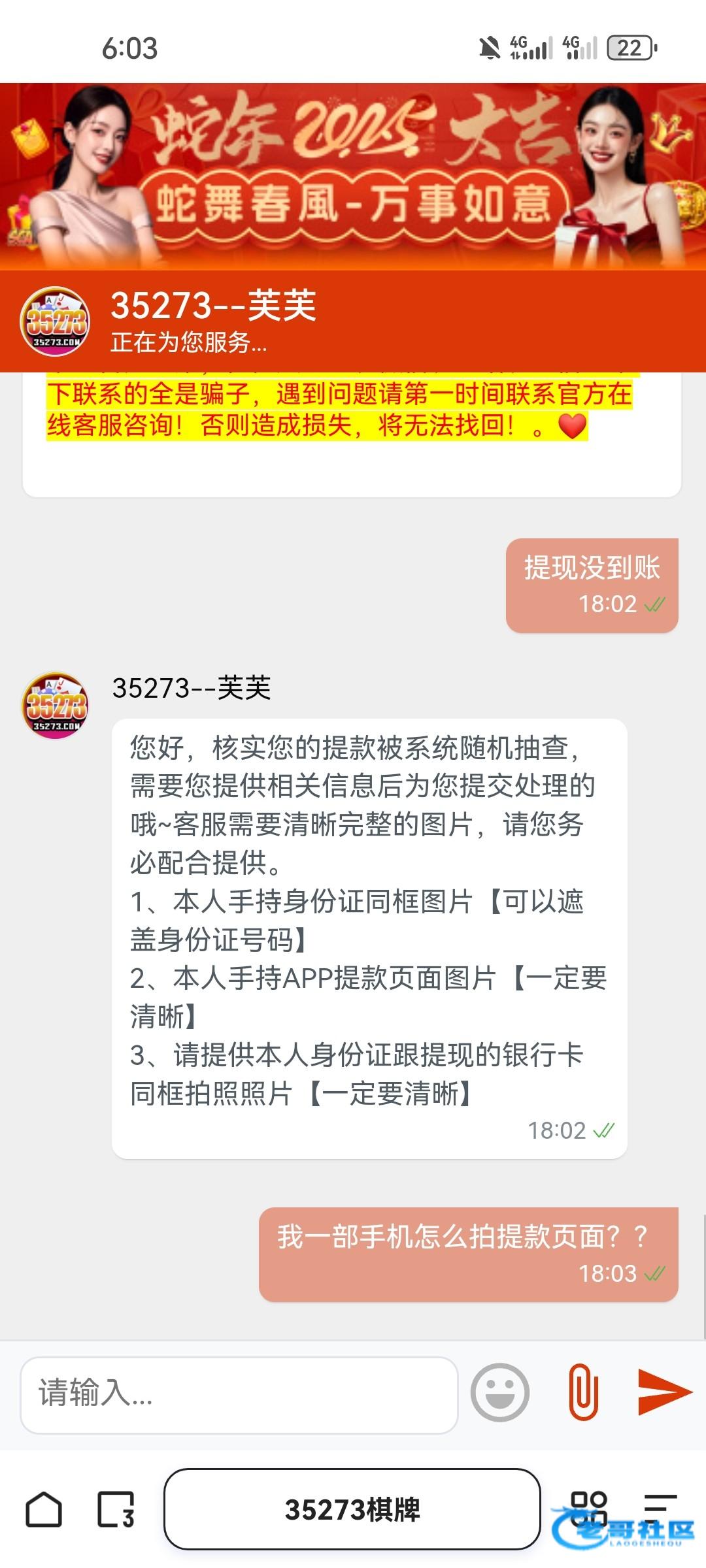
Task: Open the emoji picker
Action: tap(500, 1392)
